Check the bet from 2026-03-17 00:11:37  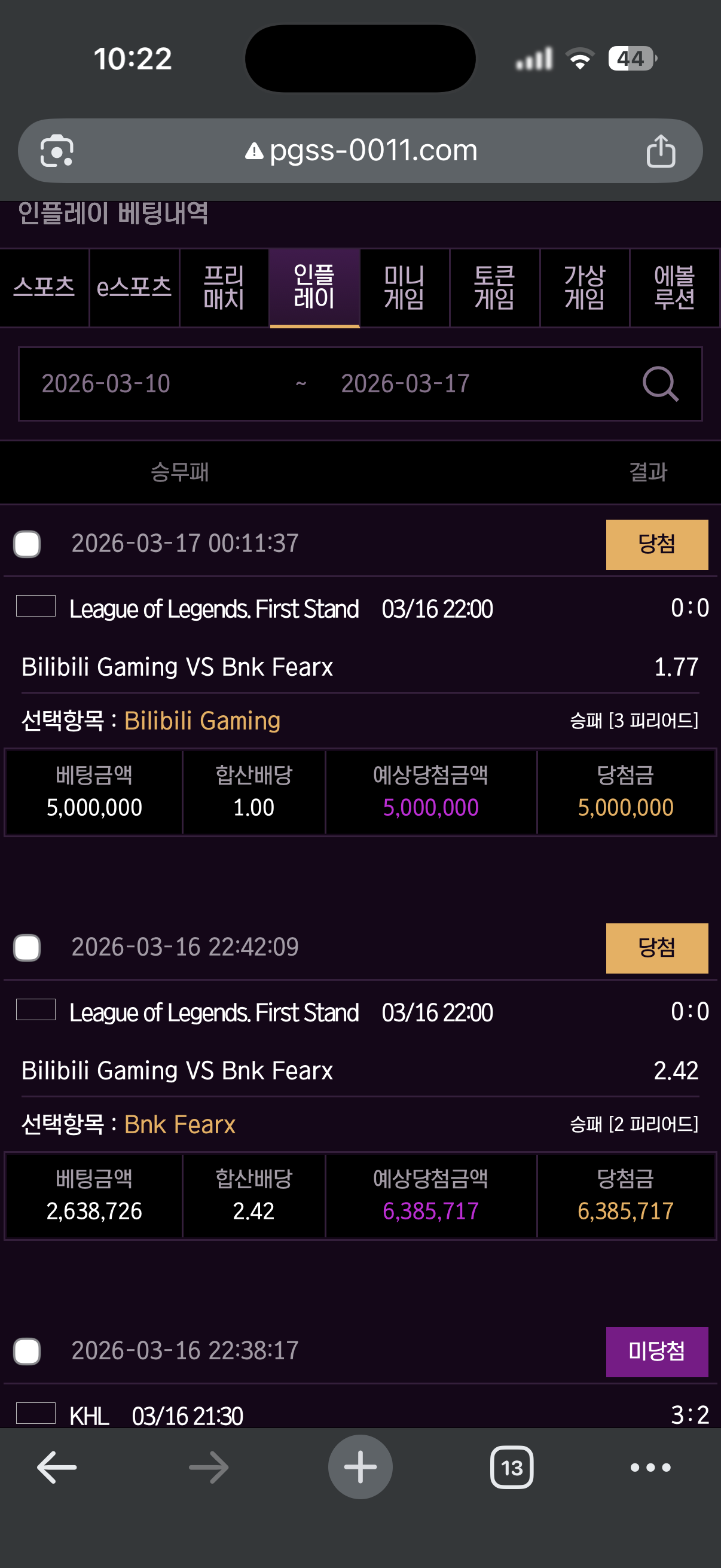click(28, 544)
